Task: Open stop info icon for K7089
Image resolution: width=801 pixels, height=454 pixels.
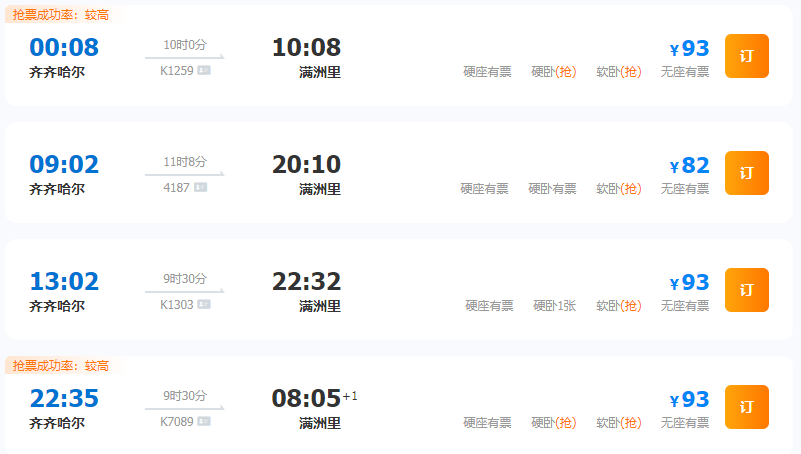Action: pyautogui.click(x=204, y=422)
